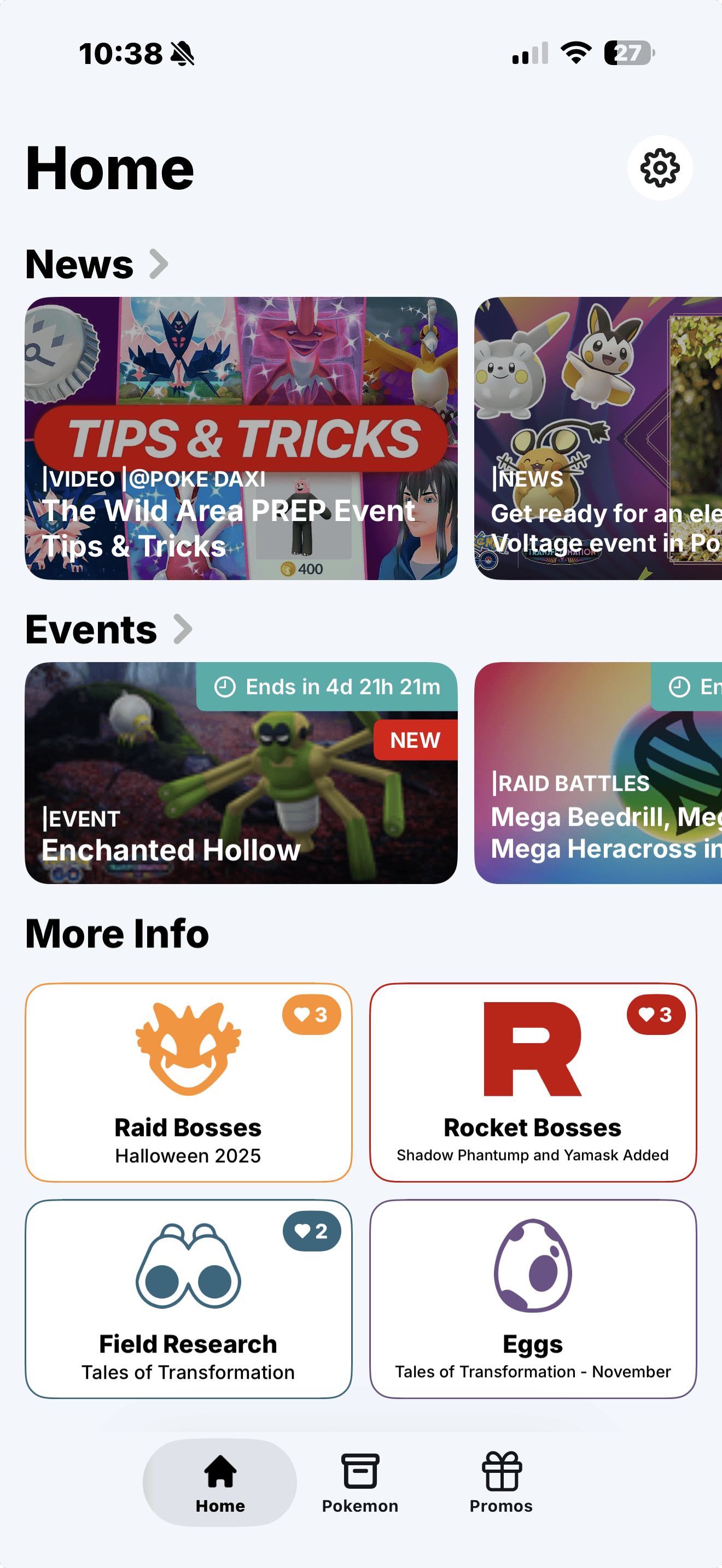The width and height of the screenshot is (722, 1568).
Task: Open the settings gear
Action: tap(659, 168)
